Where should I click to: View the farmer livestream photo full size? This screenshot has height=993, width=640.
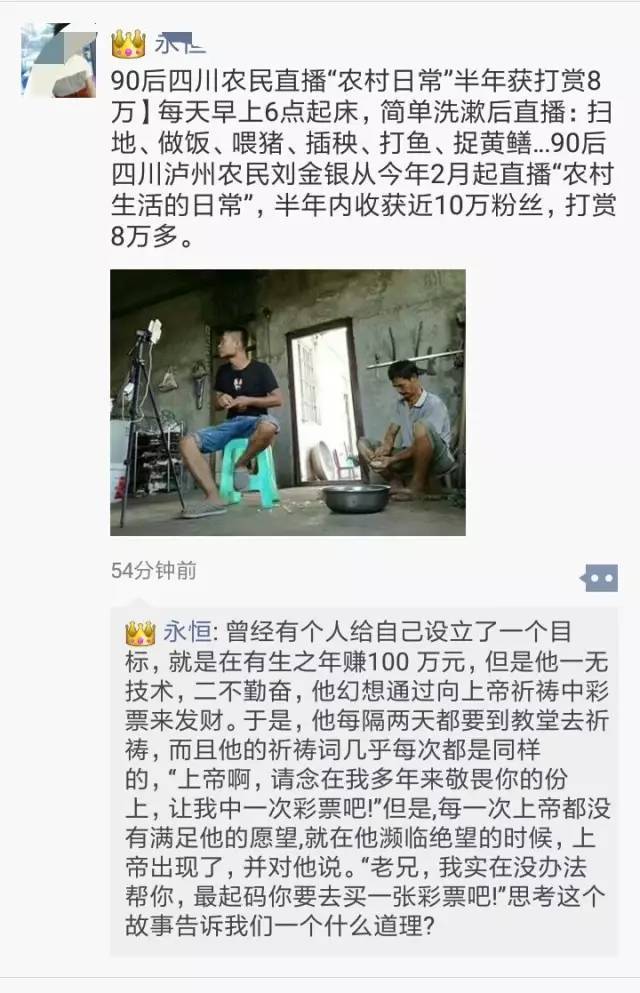[287, 402]
